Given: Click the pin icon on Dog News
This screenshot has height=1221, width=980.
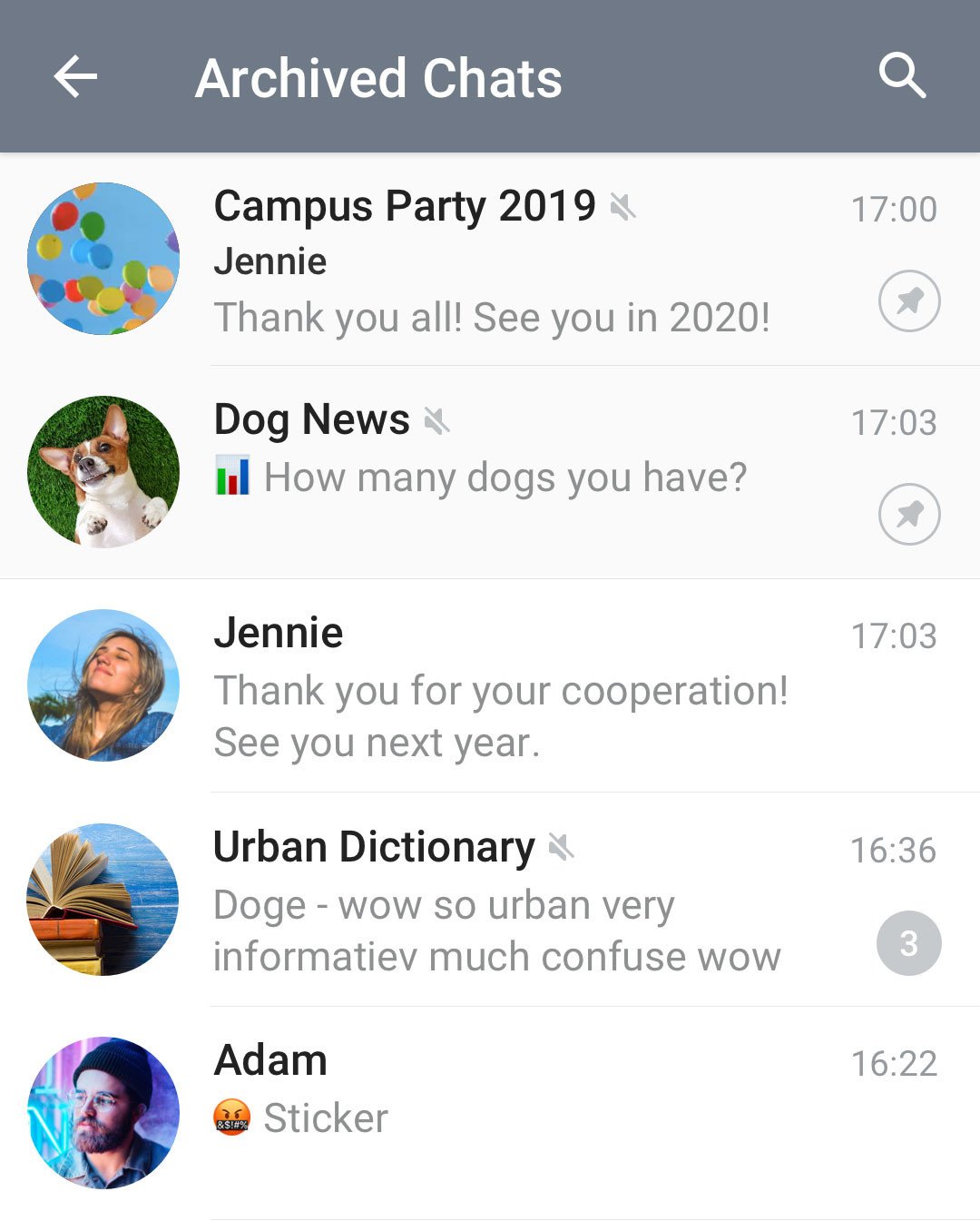Looking at the screenshot, I should [908, 513].
